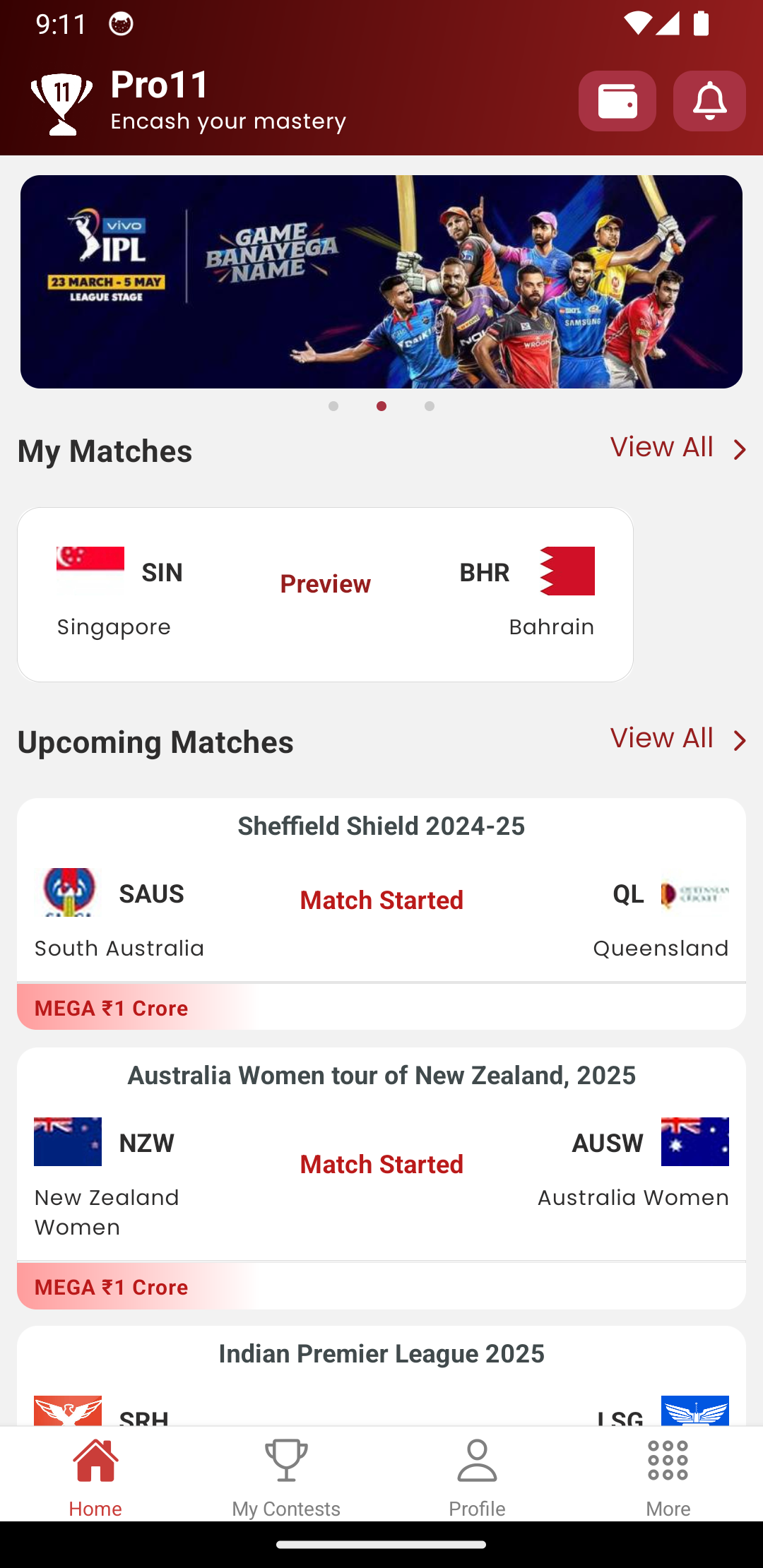Switch to the My Contests tab
Viewport: 763px width, 1568px height.
point(286,1476)
